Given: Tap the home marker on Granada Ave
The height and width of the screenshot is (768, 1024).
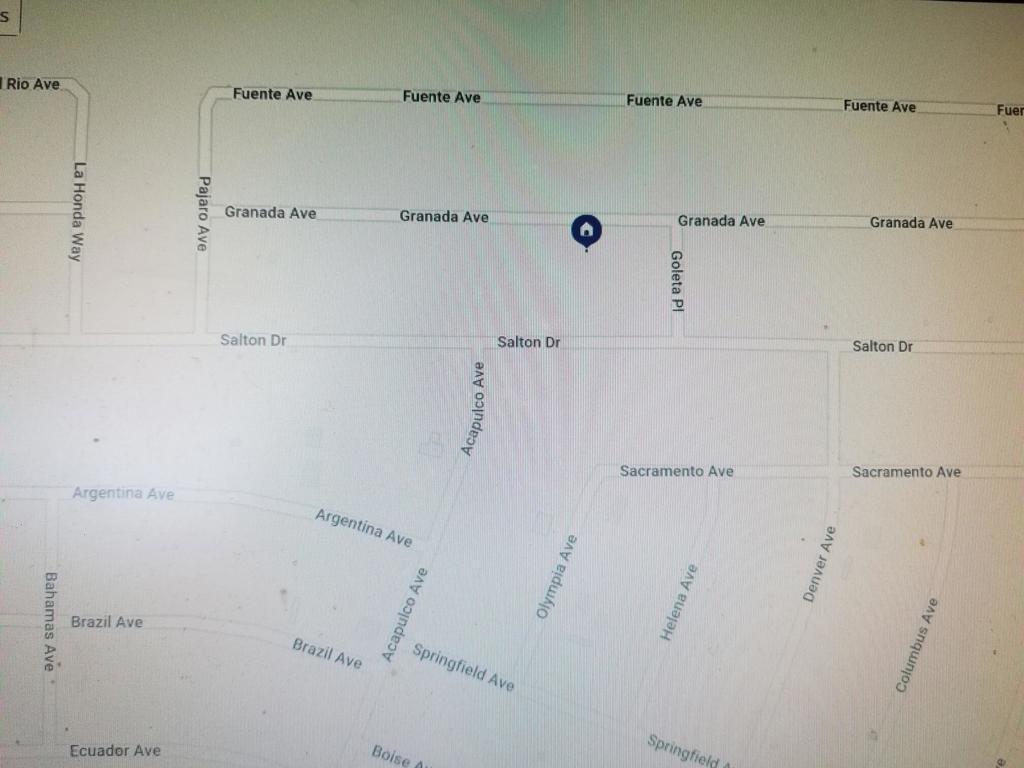Looking at the screenshot, I should [586, 231].
